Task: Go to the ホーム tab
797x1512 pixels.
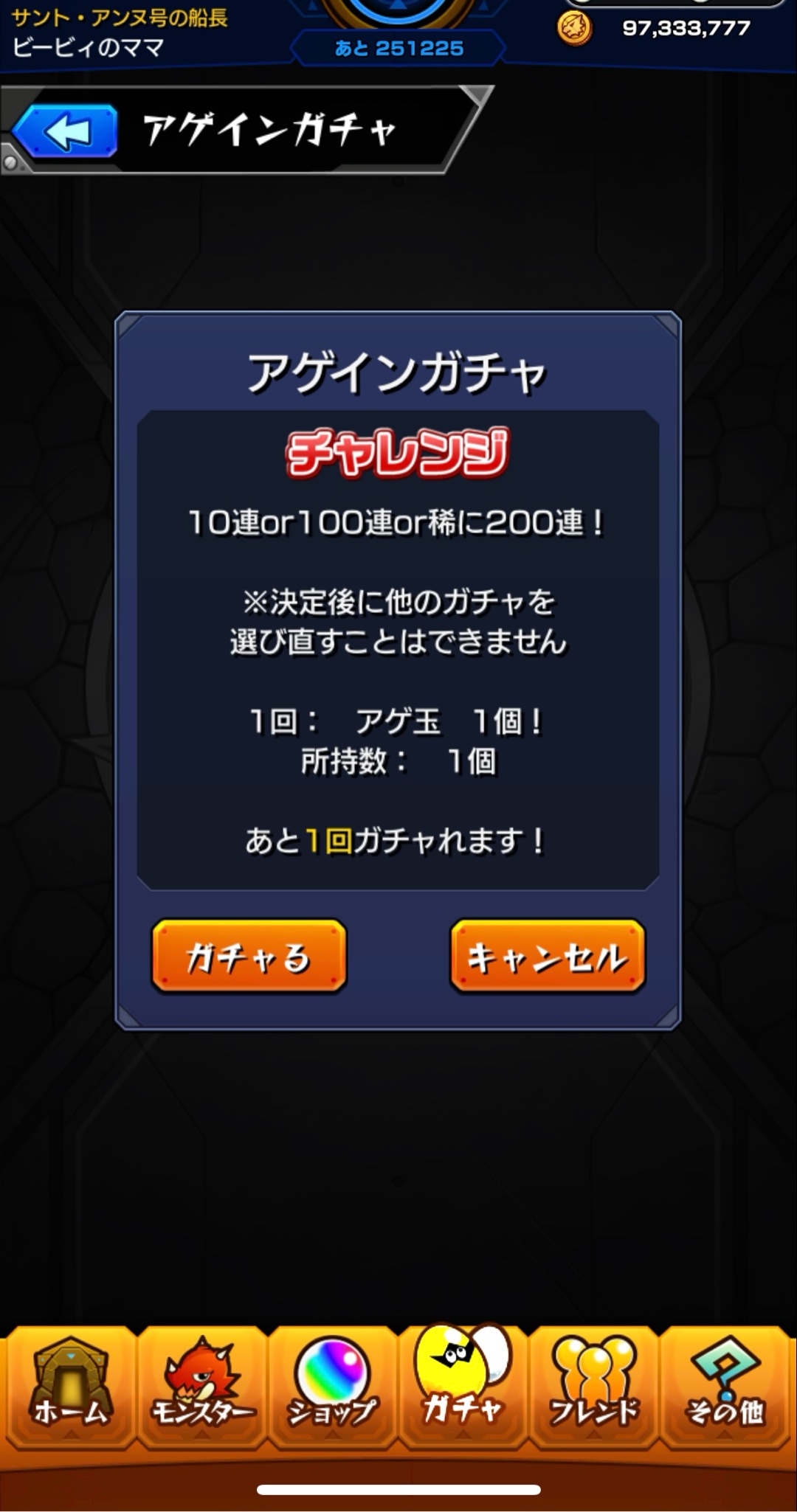Action: 70,1385
